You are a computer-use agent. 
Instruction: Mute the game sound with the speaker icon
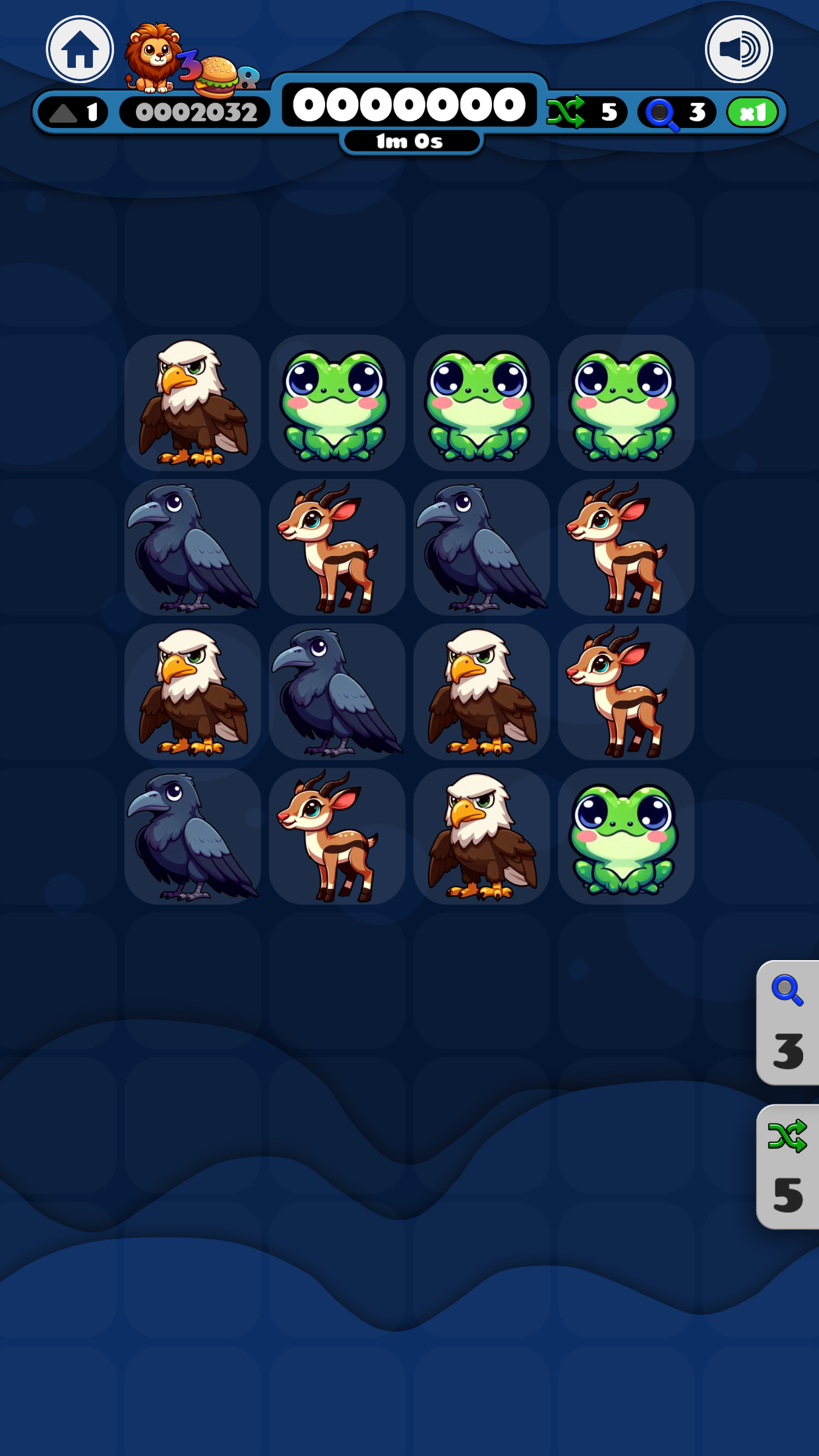(x=739, y=49)
